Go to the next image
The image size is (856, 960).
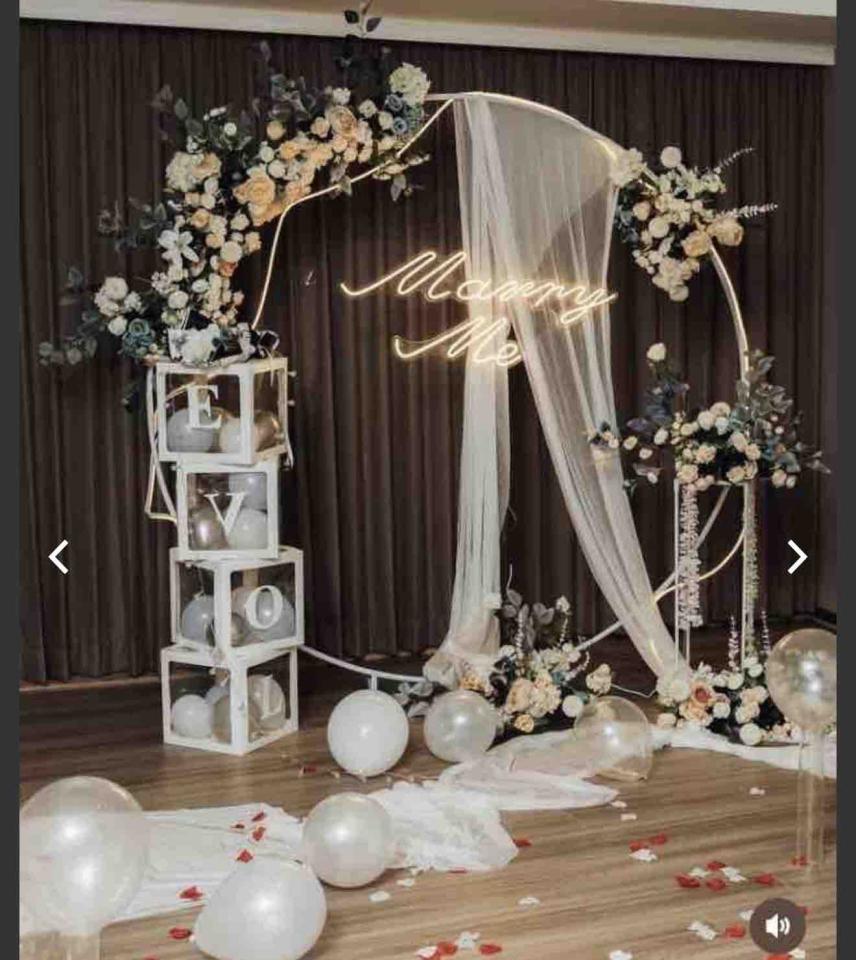796,557
